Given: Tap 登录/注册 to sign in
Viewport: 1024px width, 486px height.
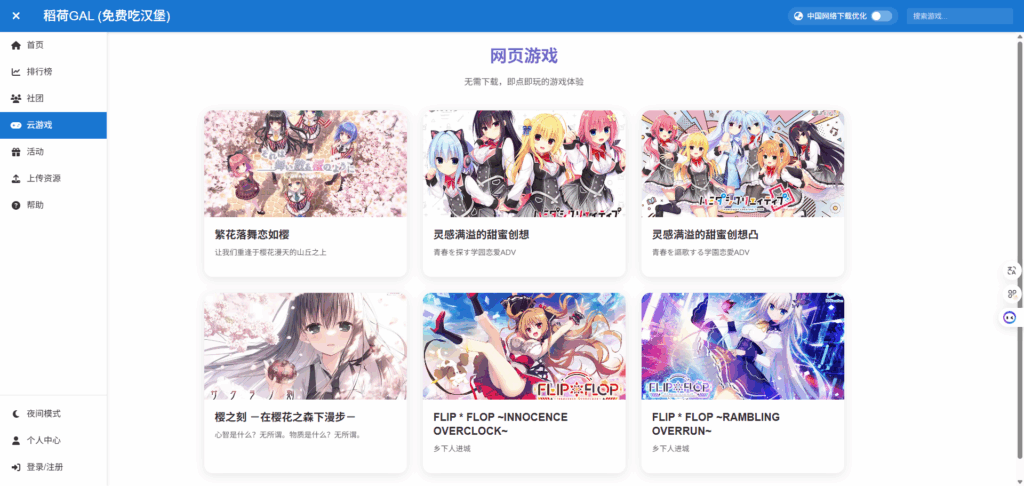Looking at the screenshot, I should [x=45, y=467].
